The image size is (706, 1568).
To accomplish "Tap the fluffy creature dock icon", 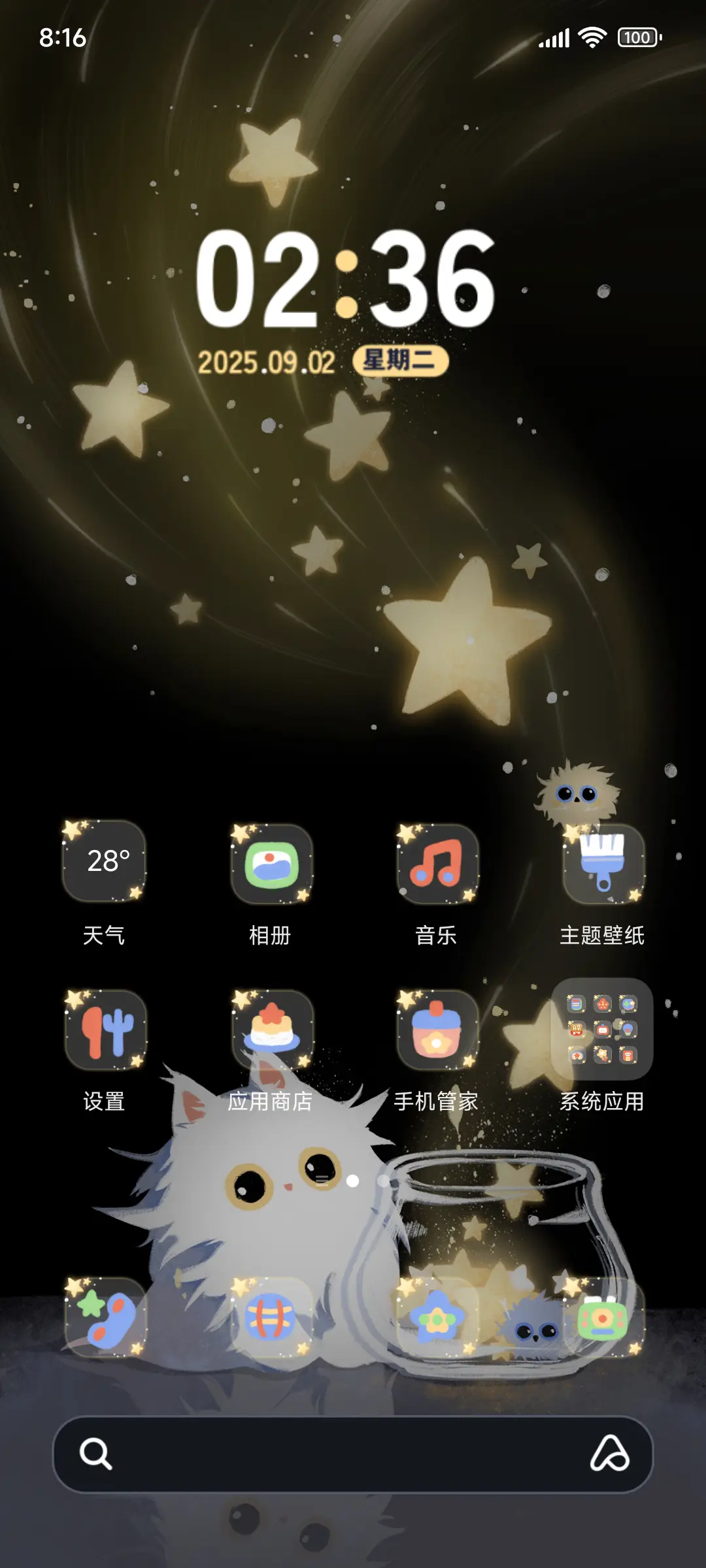I will pos(536,1326).
